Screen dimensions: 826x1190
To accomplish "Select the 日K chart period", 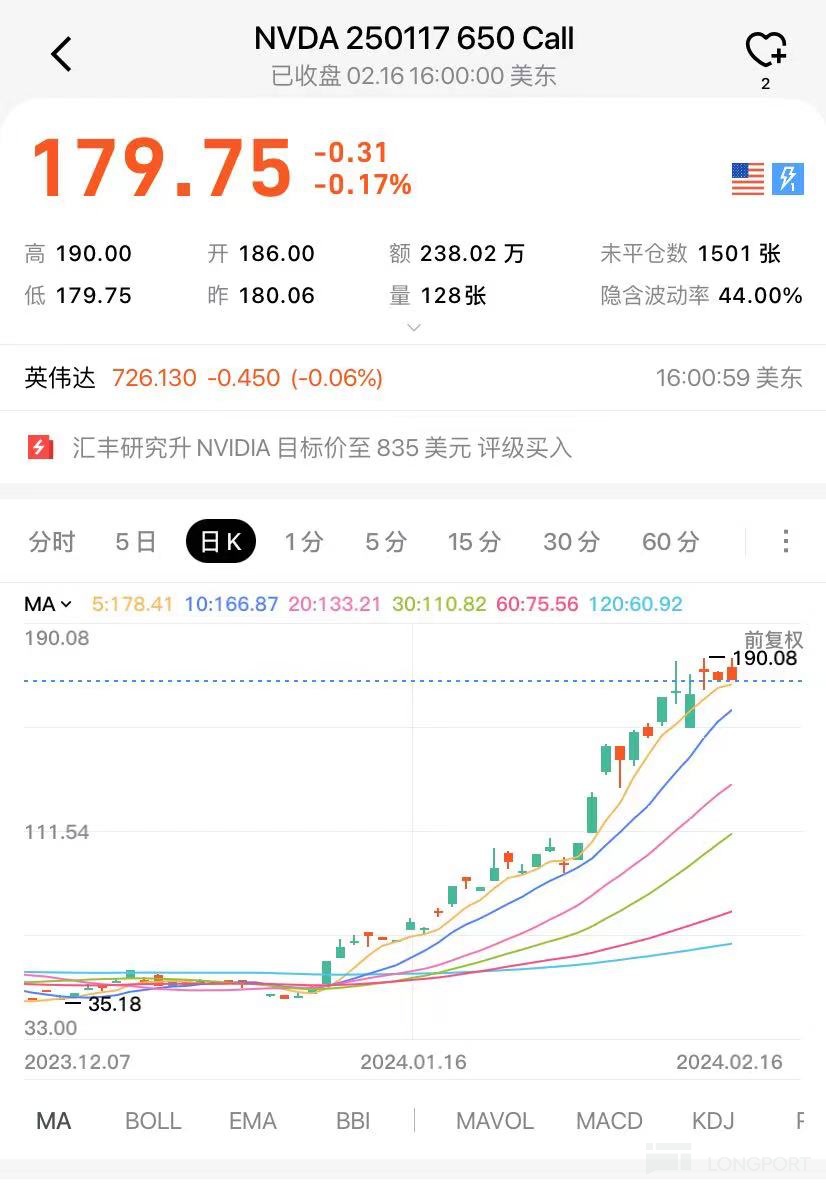I will pos(221,541).
